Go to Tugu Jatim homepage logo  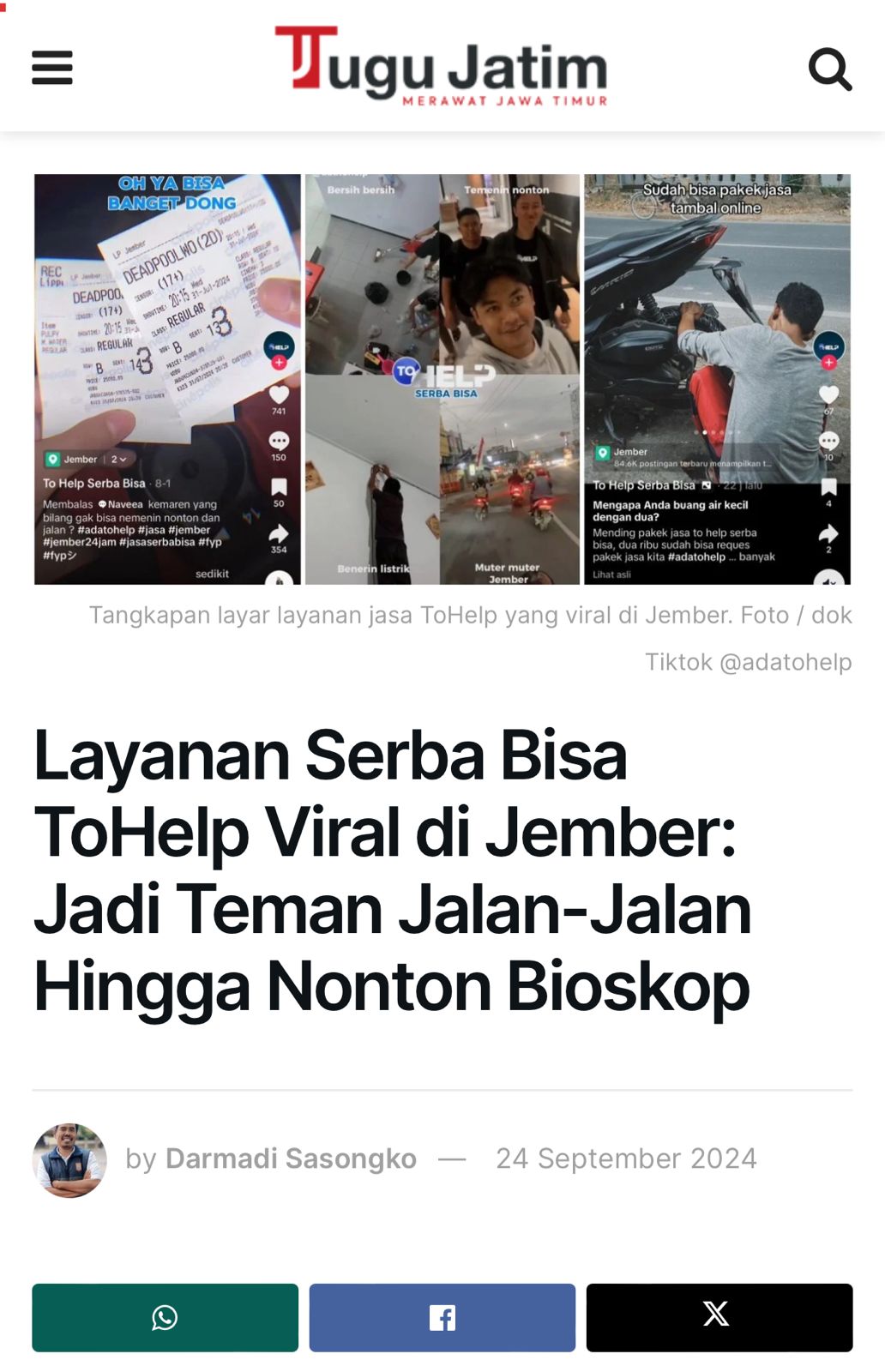pyautogui.click(x=441, y=67)
